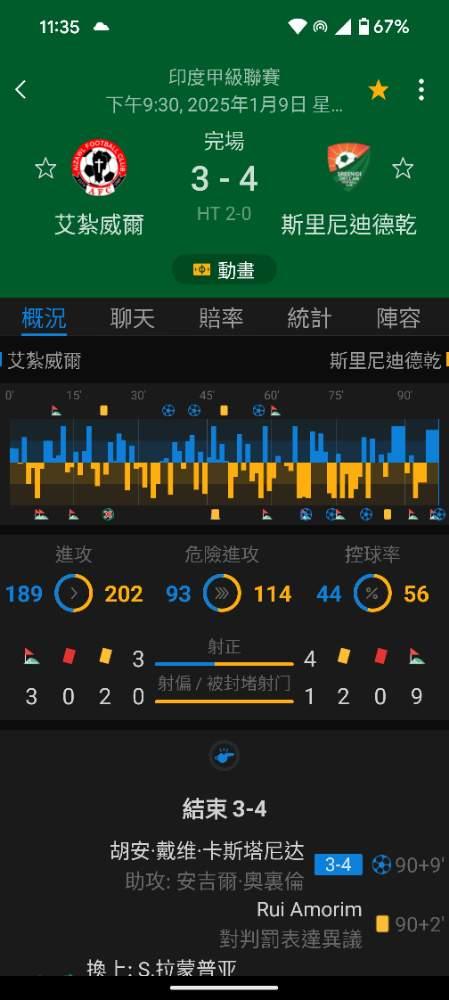Screen dimensions: 449x1000
Task: Switch to the 賠率 tab
Action: tap(221, 318)
